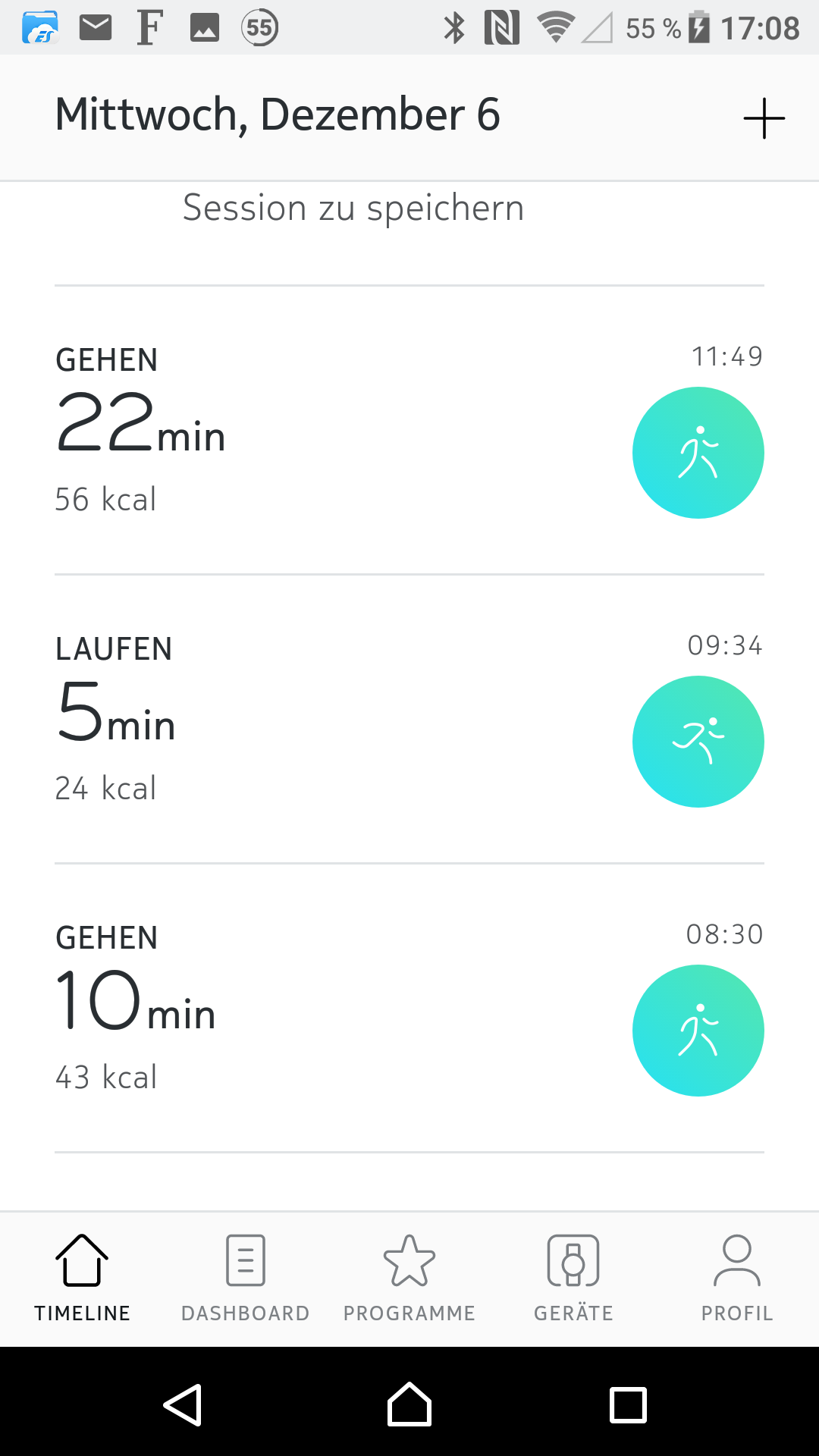Tap the plus icon to add entry
The image size is (819, 1456).
pyautogui.click(x=764, y=118)
